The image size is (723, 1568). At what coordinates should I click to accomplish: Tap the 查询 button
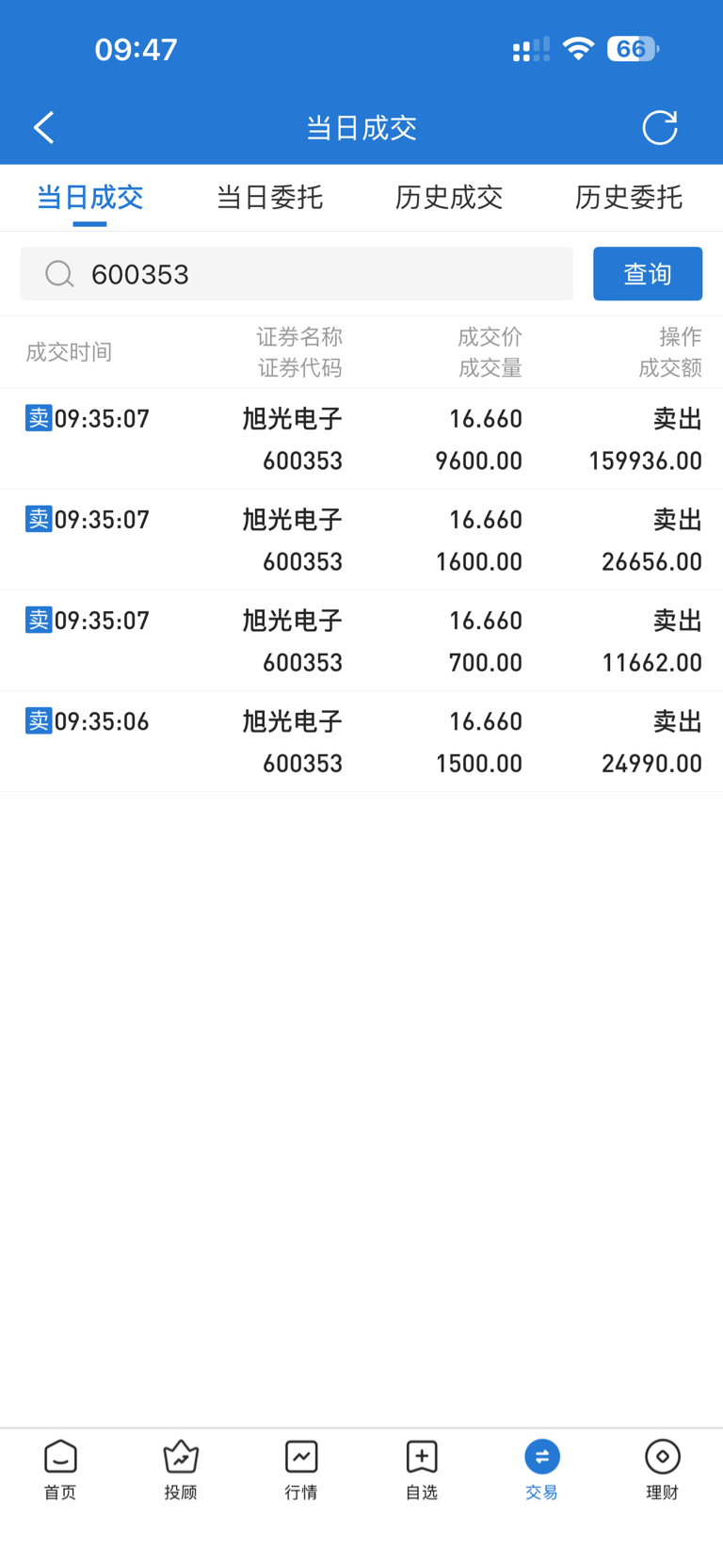(x=648, y=274)
